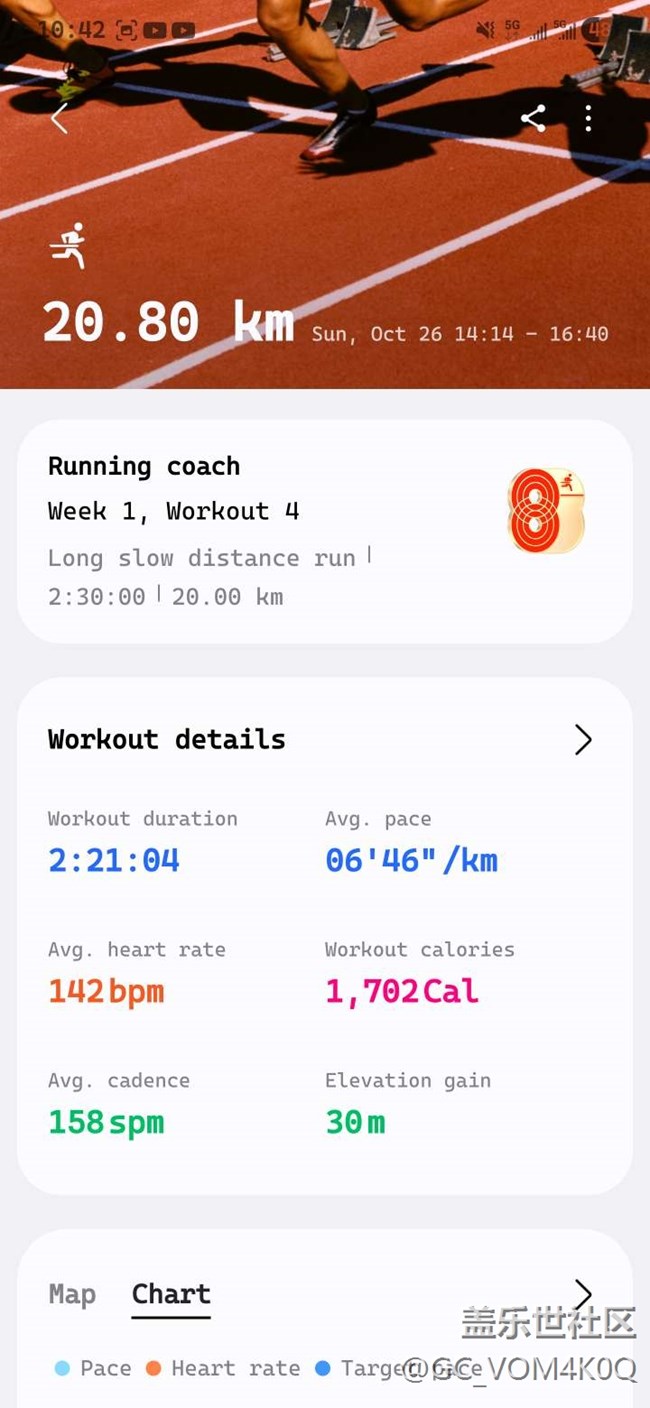Open the Running coach card
The height and width of the screenshot is (1408, 650).
(x=324, y=531)
